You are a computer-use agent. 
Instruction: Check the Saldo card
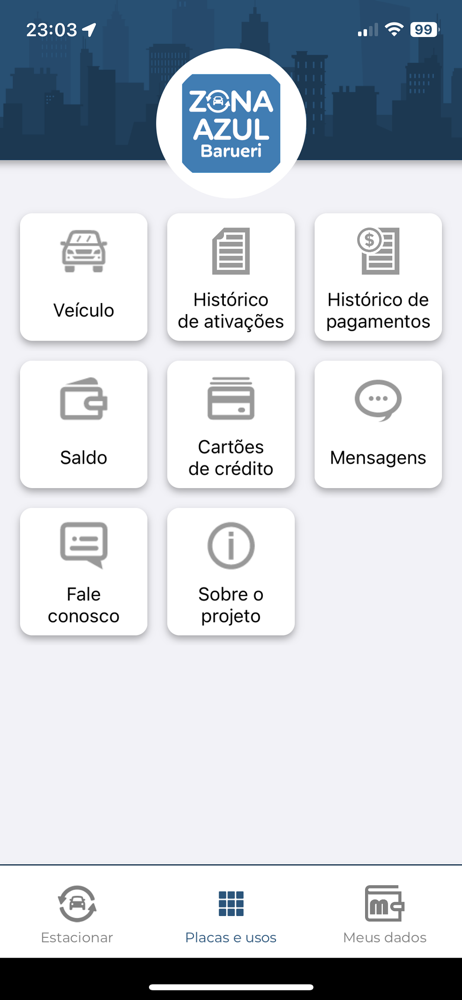[84, 424]
